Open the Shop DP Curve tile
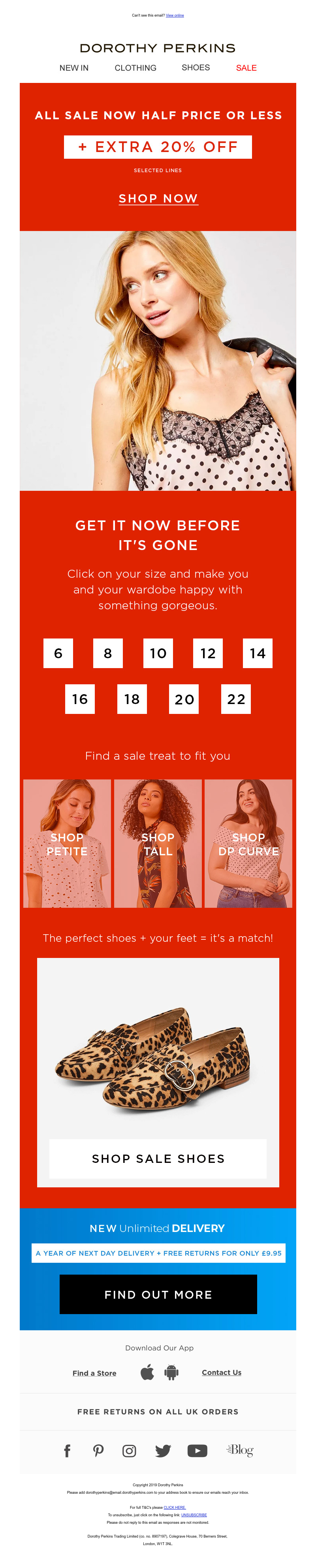 point(248,844)
